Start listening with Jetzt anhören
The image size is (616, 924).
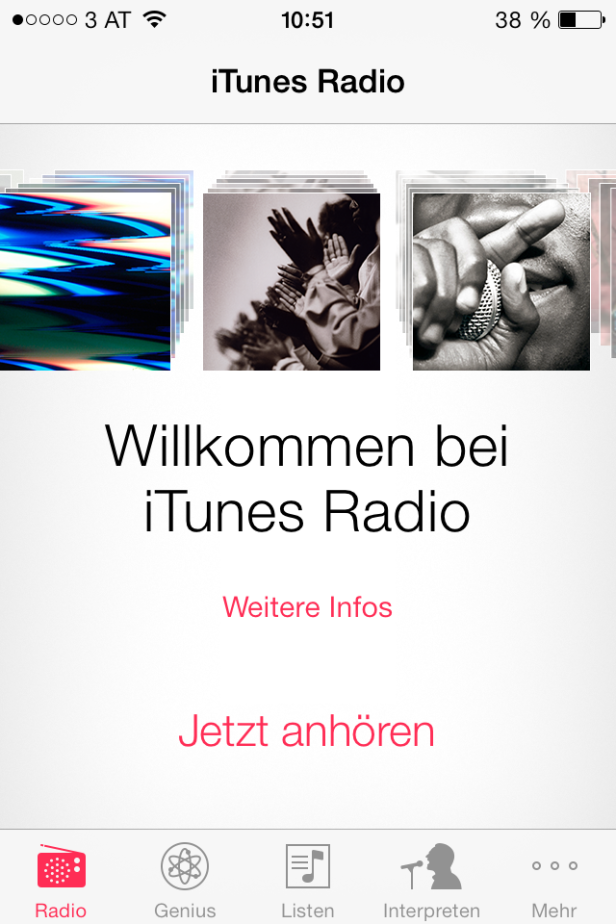[307, 732]
